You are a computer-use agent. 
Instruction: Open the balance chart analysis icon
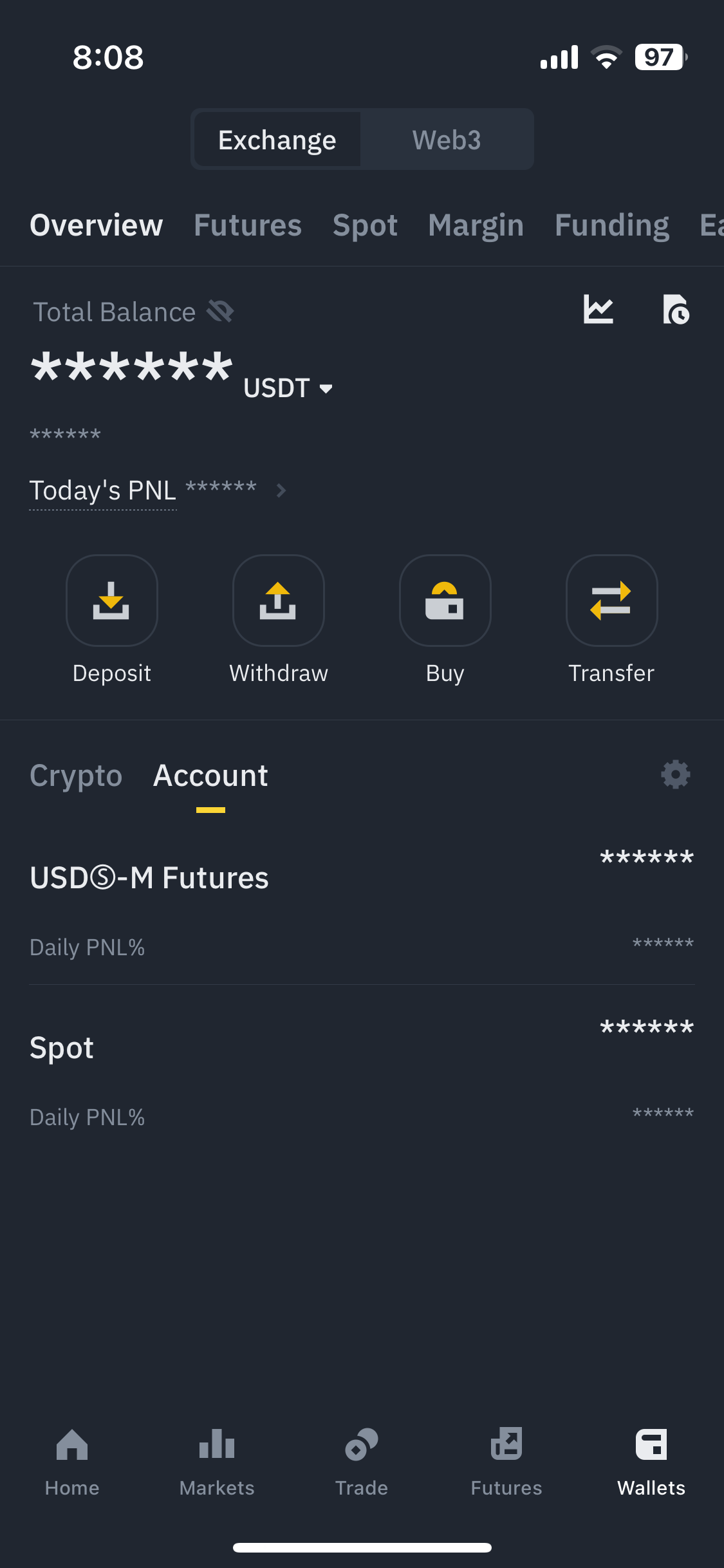pyautogui.click(x=598, y=310)
